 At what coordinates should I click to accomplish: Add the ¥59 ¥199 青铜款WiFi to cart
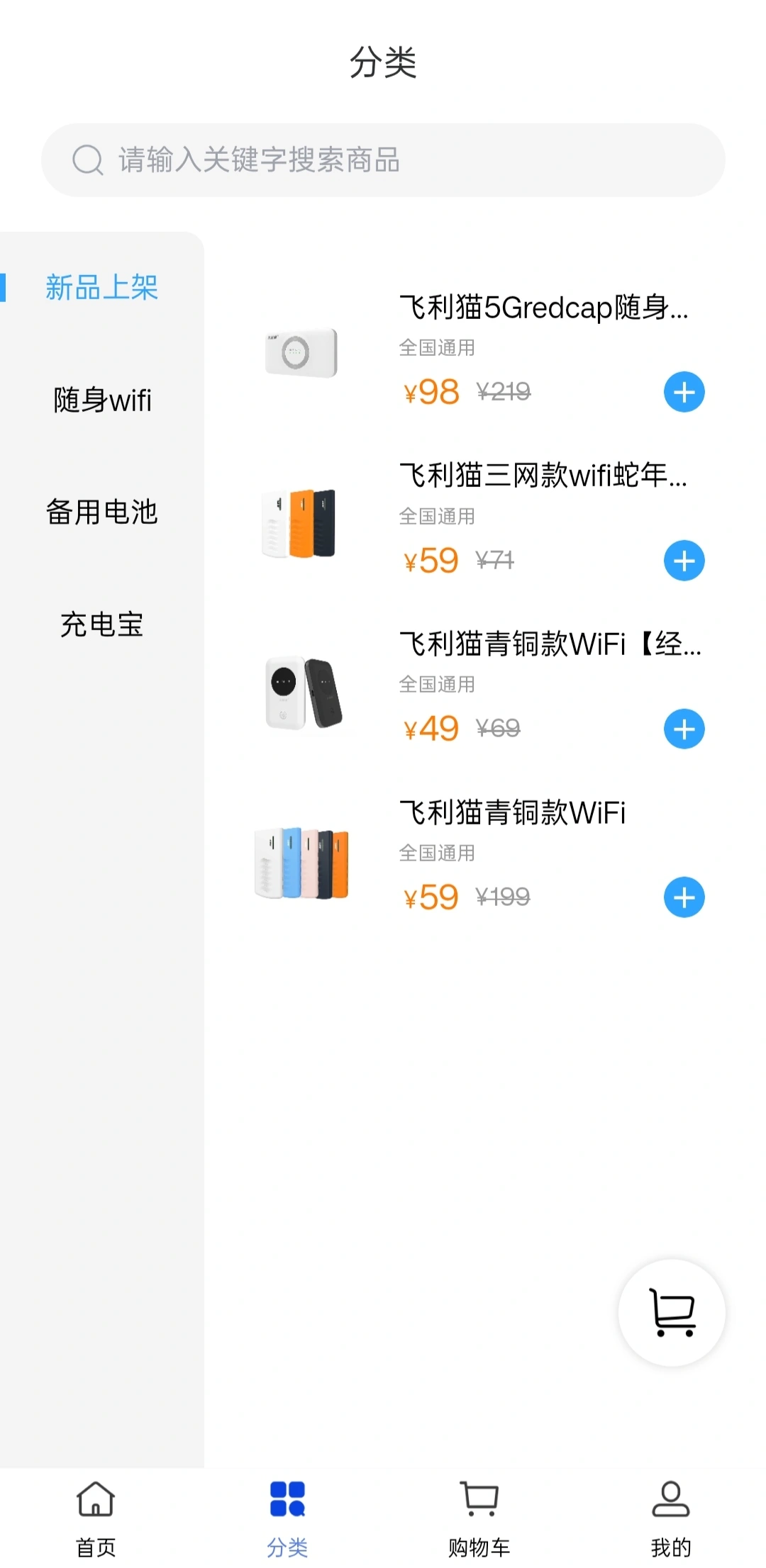684,897
